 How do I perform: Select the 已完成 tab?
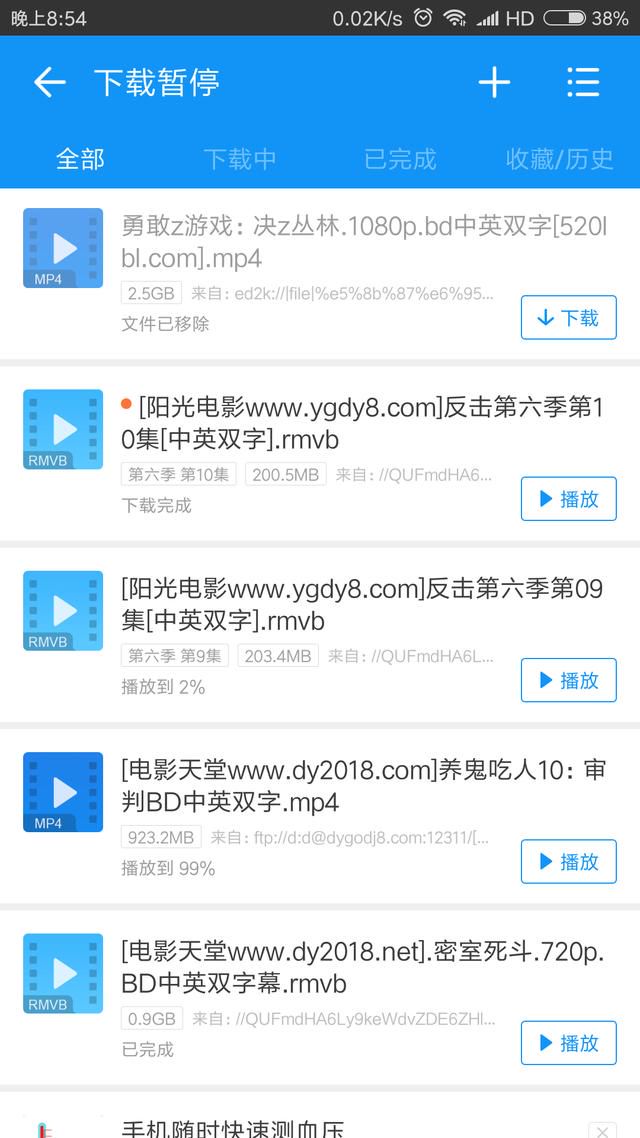(400, 159)
